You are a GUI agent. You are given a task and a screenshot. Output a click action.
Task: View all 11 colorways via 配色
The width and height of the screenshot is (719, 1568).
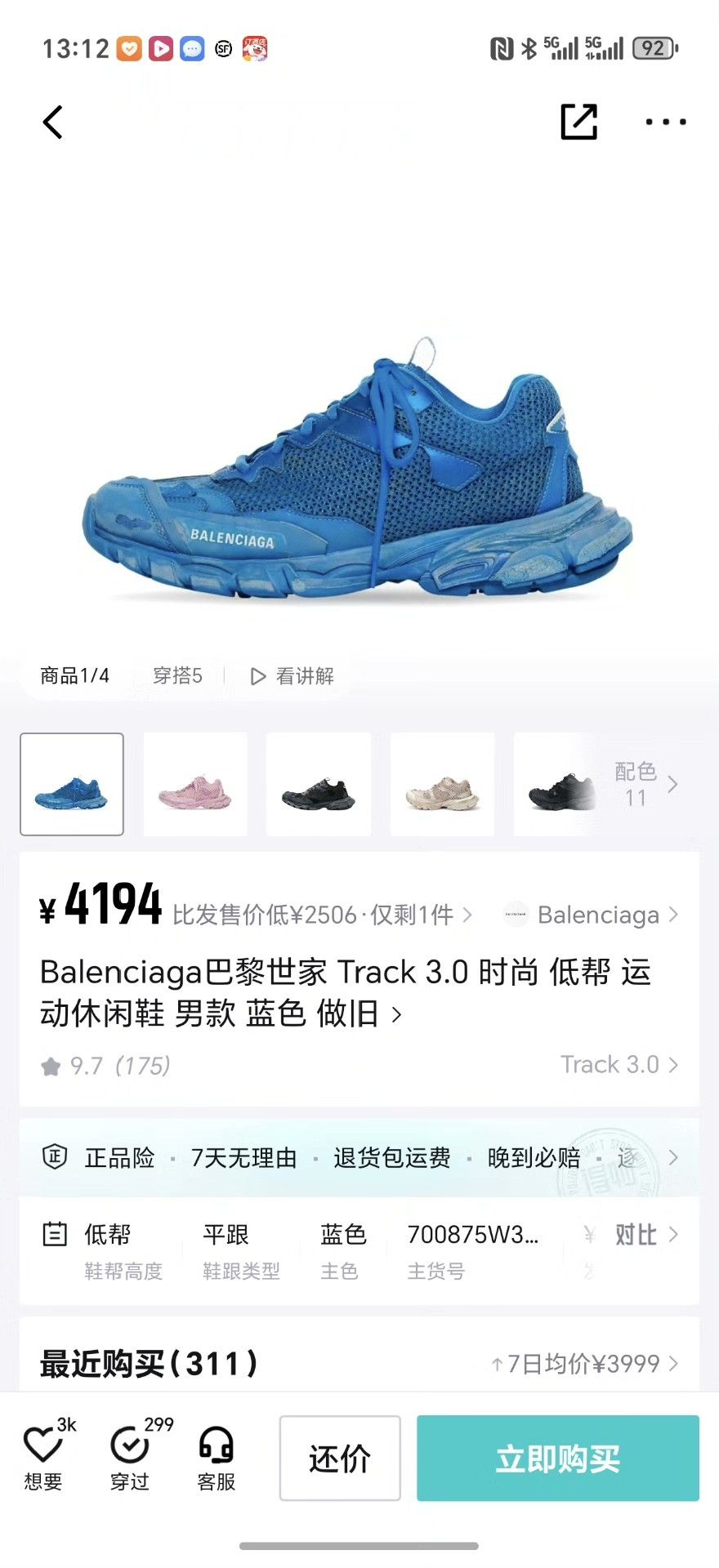645,784
